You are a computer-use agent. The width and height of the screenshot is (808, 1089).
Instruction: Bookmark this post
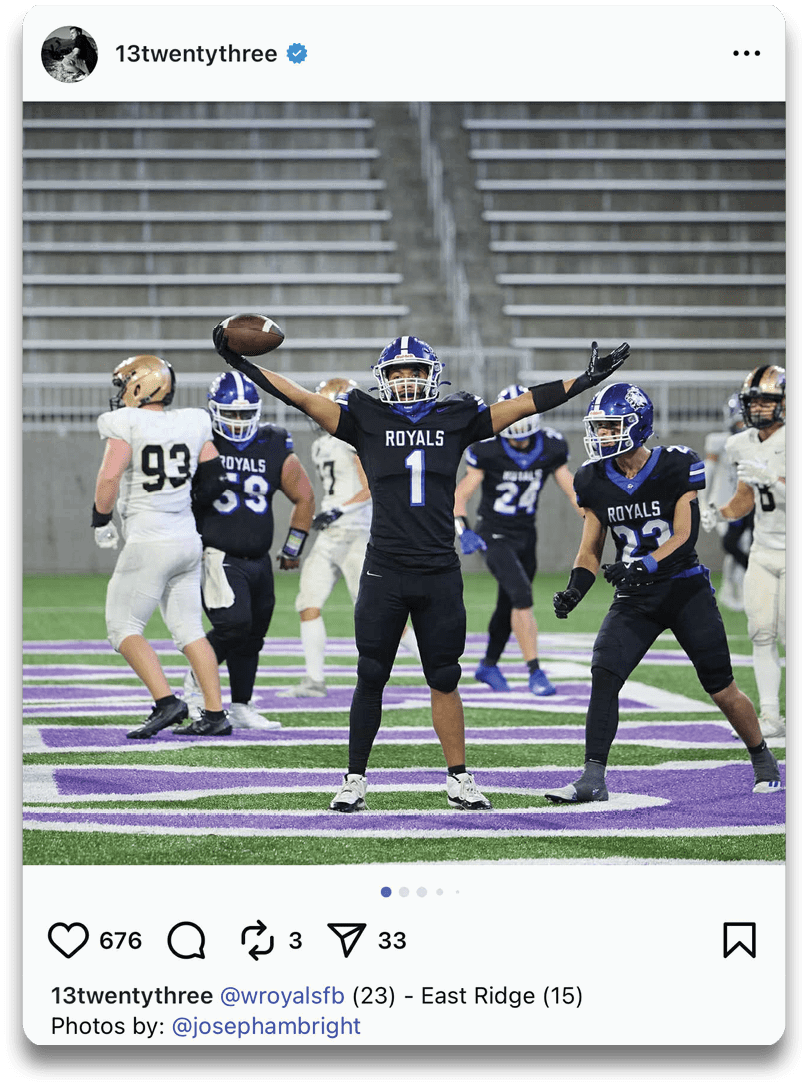(x=739, y=940)
